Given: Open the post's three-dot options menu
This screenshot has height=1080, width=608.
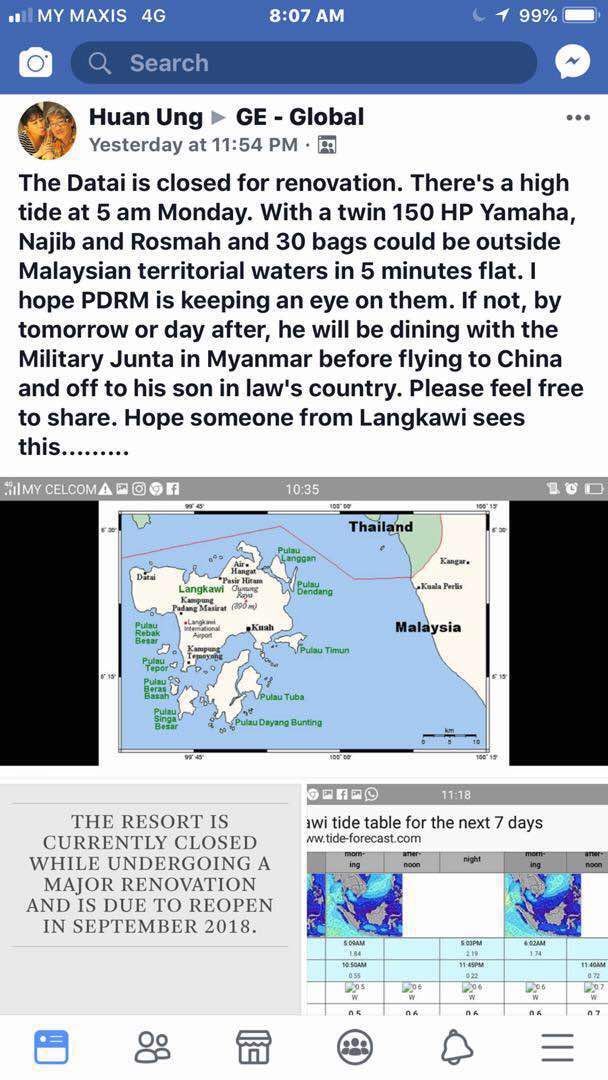Looking at the screenshot, I should pyautogui.click(x=577, y=118).
